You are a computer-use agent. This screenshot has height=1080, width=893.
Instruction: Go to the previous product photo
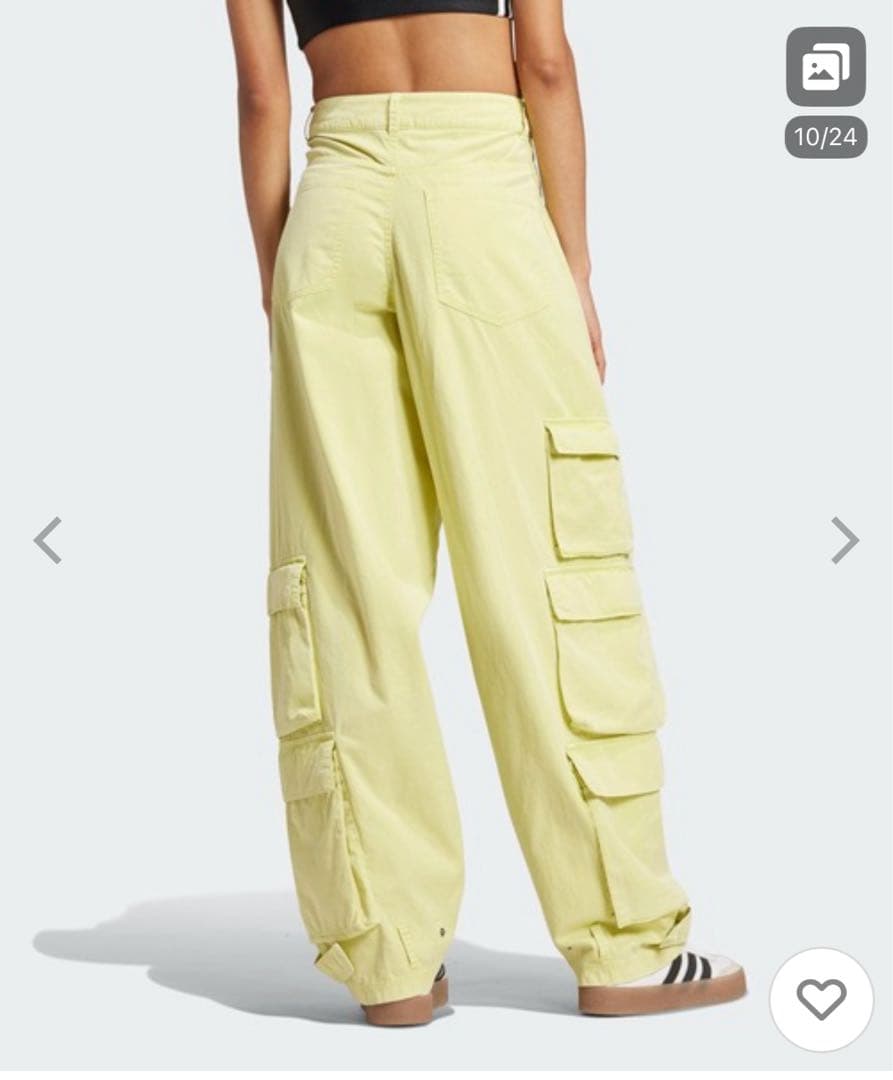coord(48,541)
